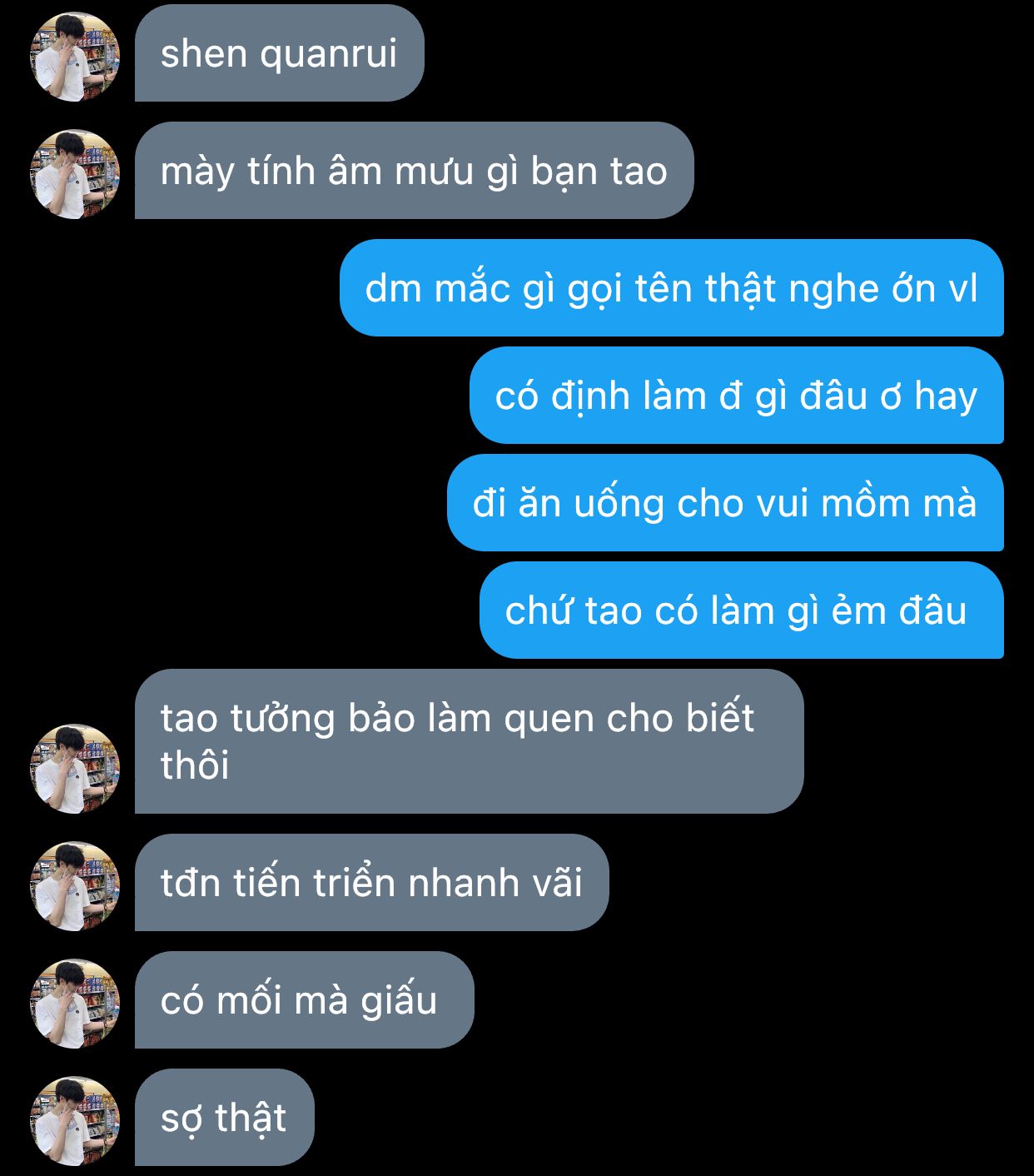Viewport: 1034px width, 1176px height.
Task: Tap avatar next to 'có mối mà giấu'
Action: coord(75,1004)
